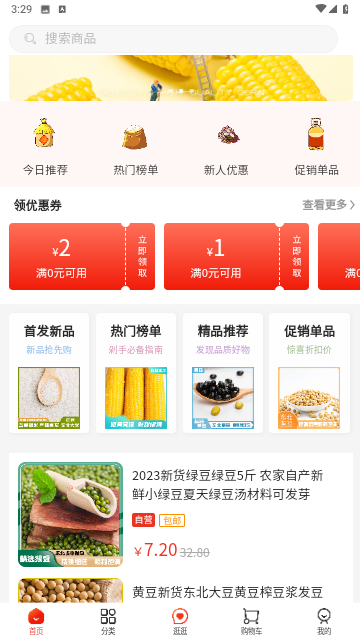The width and height of the screenshot is (360, 640).
Task: Open 促销单品 shortcut with the oil bottle icon
Action: (316, 147)
